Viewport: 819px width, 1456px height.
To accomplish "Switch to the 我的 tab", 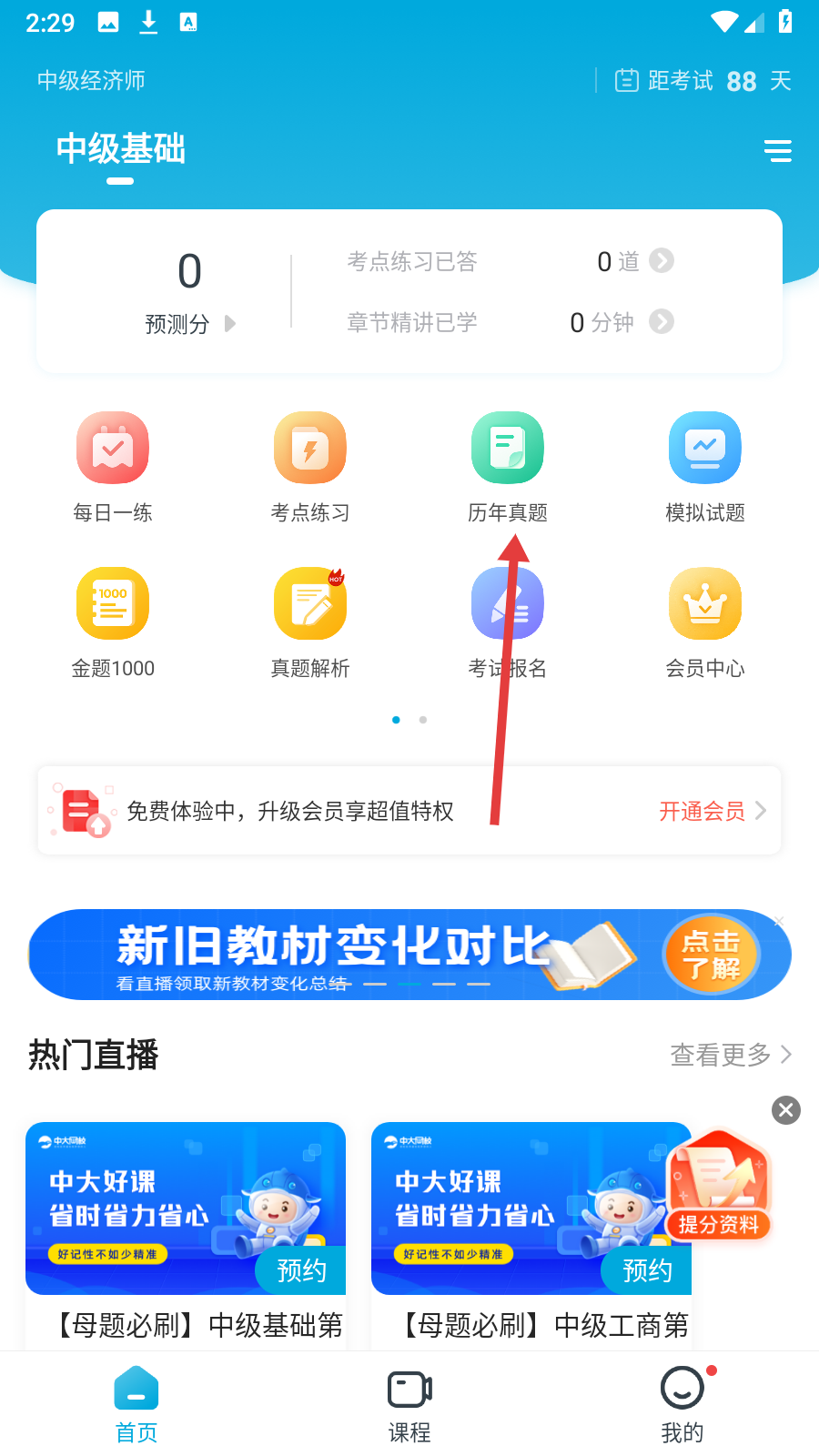I will point(682,1406).
